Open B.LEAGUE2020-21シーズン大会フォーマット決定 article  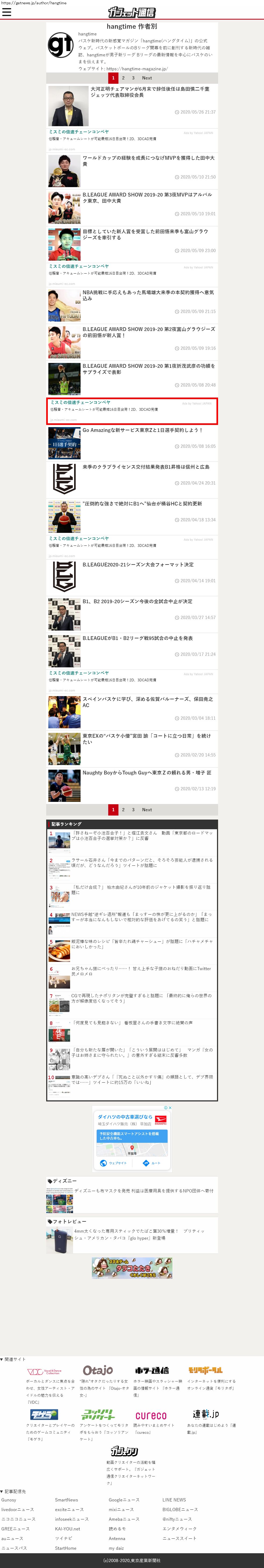(138, 564)
